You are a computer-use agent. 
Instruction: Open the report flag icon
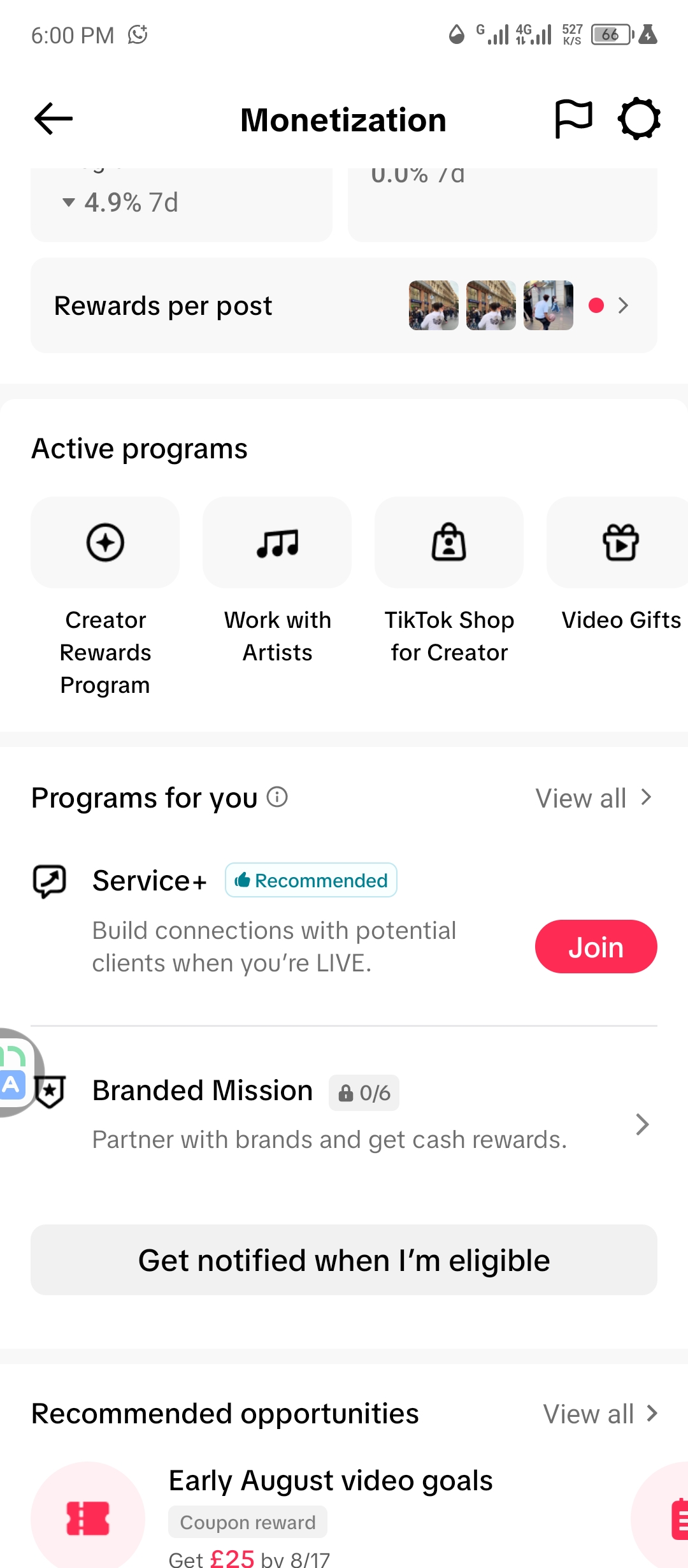click(x=573, y=119)
